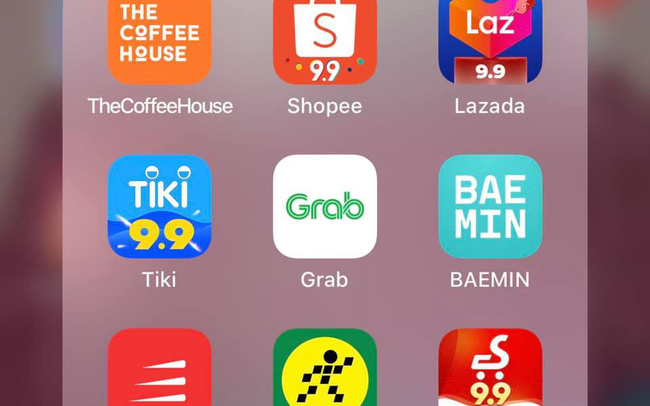Open the red shopping-cart 9.9 app
Image resolution: width=650 pixels, height=406 pixels.
(490, 368)
